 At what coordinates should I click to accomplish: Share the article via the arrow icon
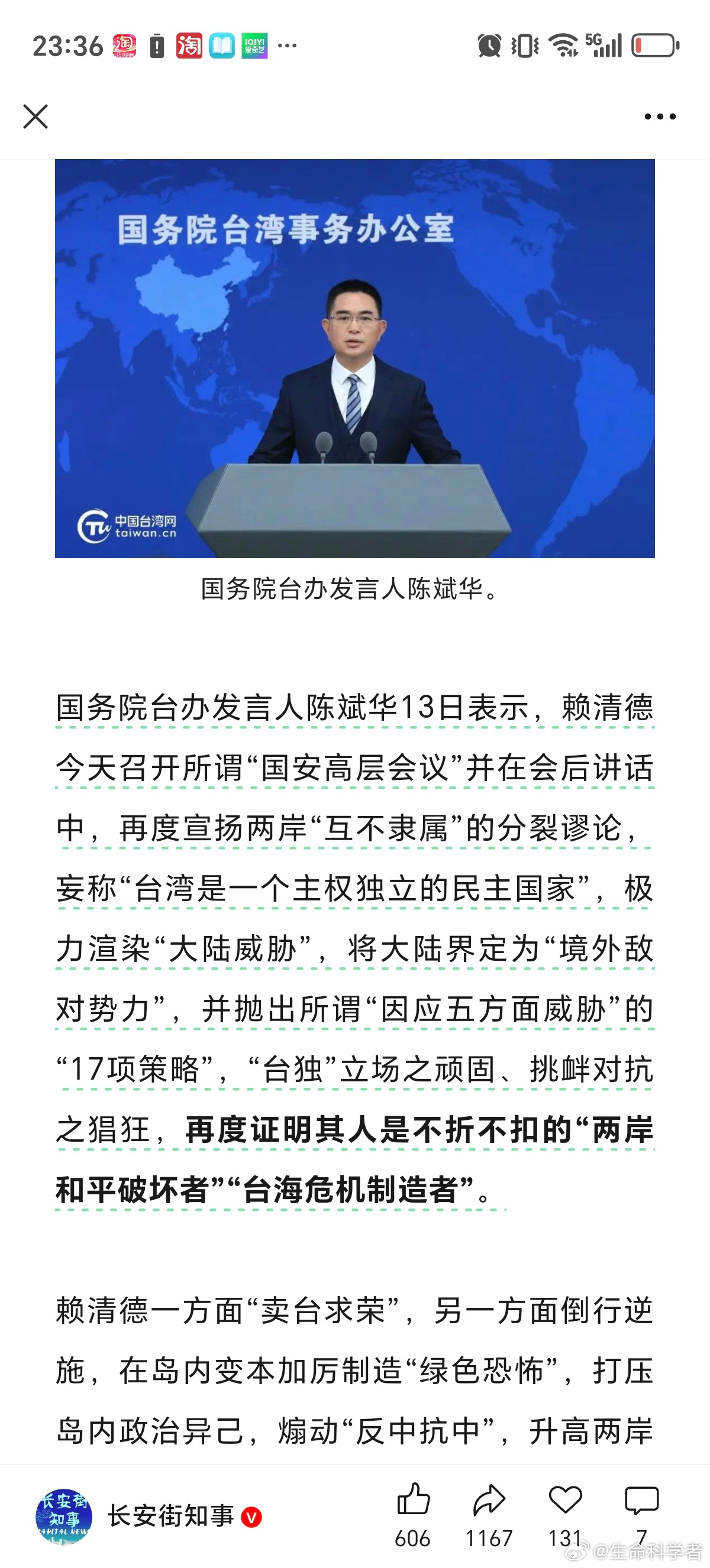click(x=489, y=1500)
